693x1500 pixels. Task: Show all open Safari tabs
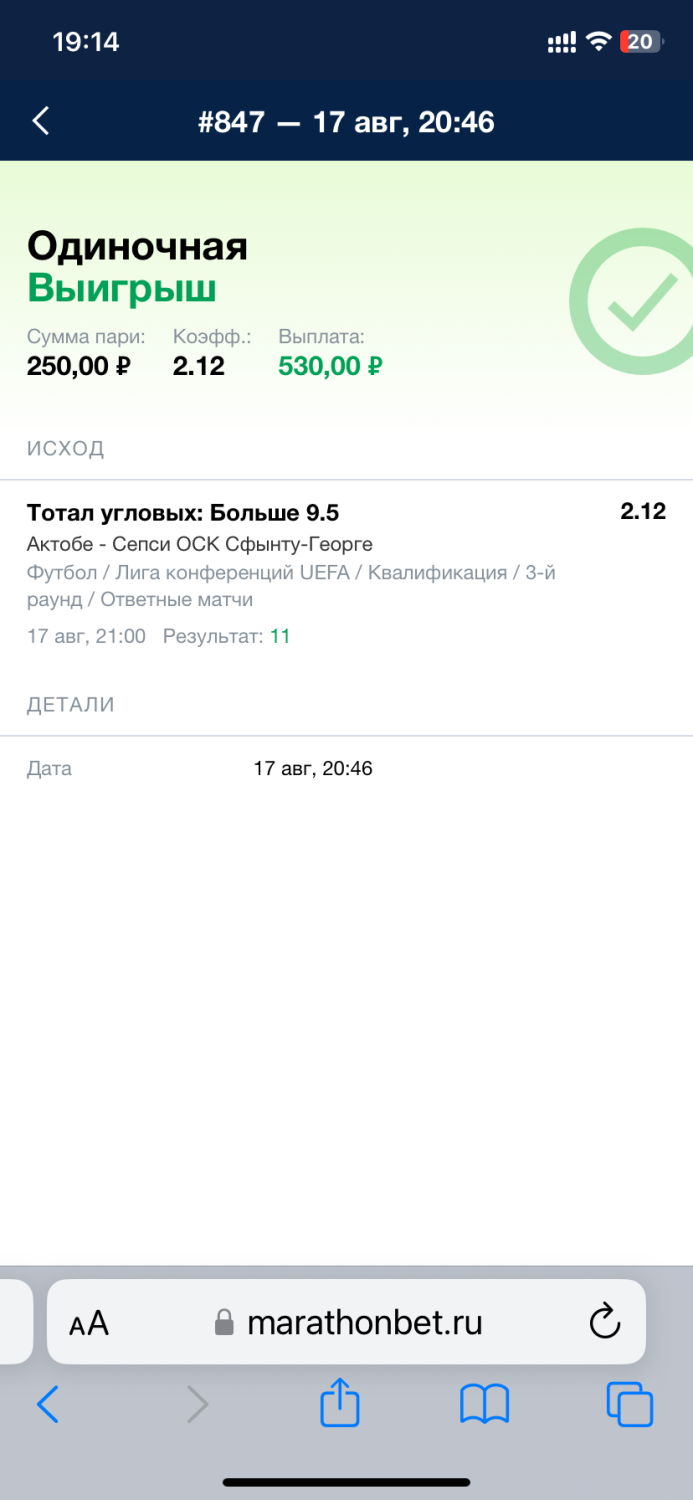(630, 1405)
